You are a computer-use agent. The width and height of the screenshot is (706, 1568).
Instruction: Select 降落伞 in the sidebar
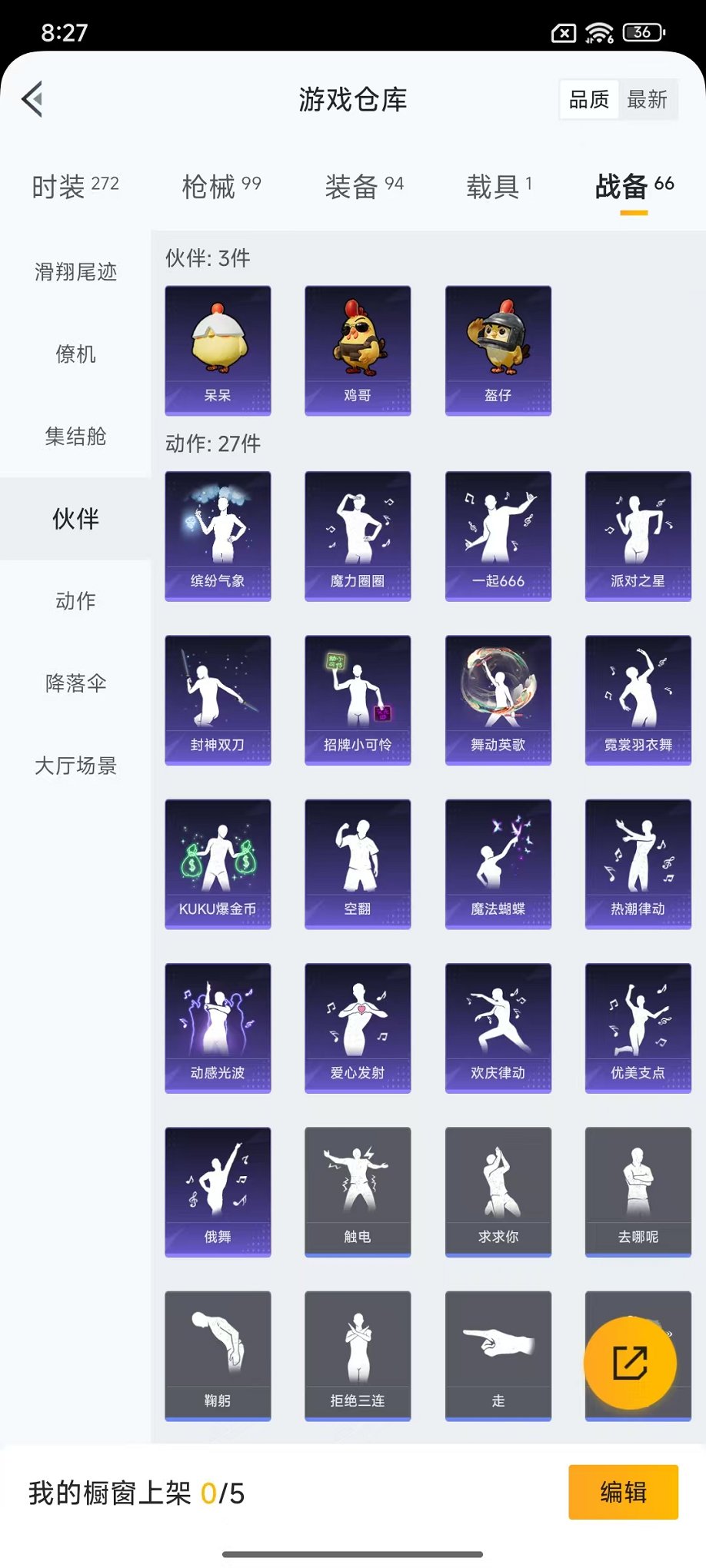74,683
